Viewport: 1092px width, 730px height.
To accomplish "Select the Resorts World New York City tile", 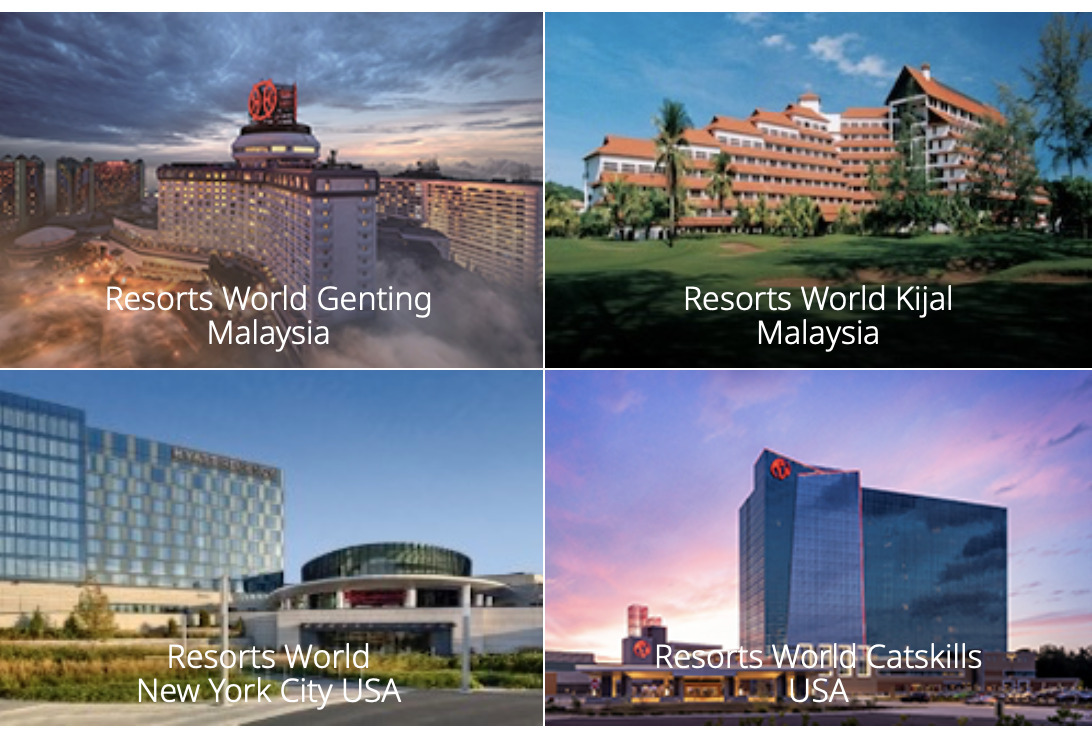I will click(x=271, y=548).
